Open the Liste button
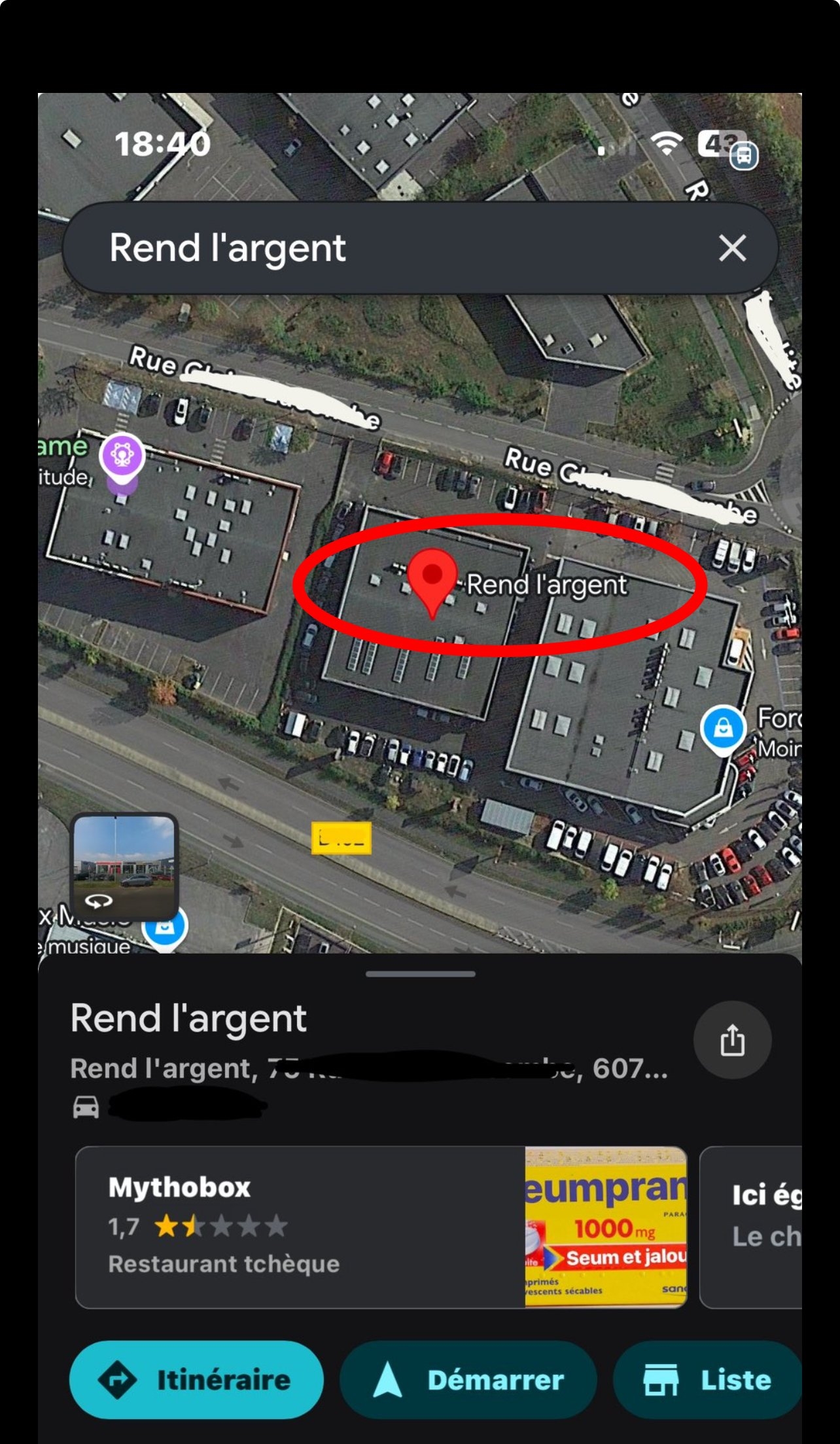This screenshot has width=840, height=1444. [708, 1380]
